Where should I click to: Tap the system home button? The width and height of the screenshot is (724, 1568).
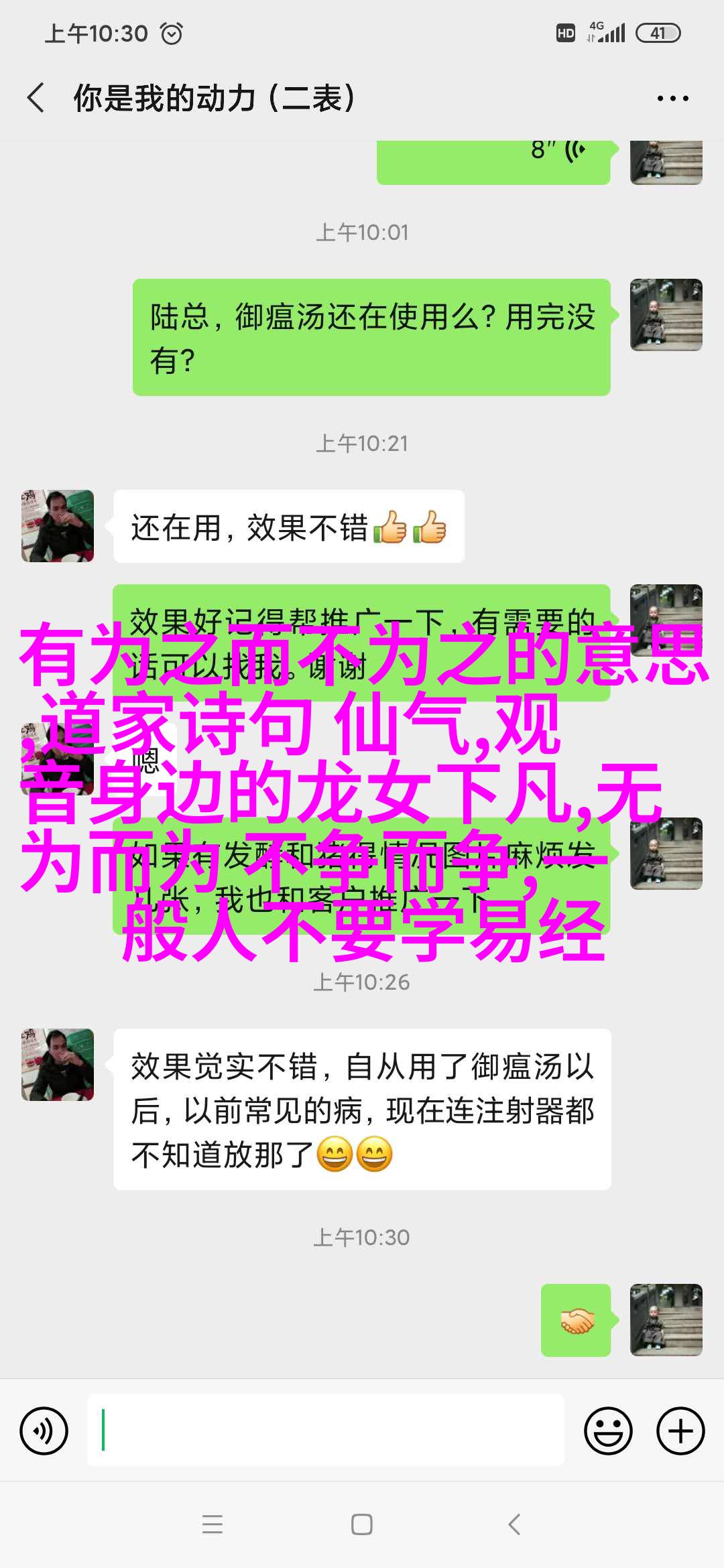coord(362,1524)
